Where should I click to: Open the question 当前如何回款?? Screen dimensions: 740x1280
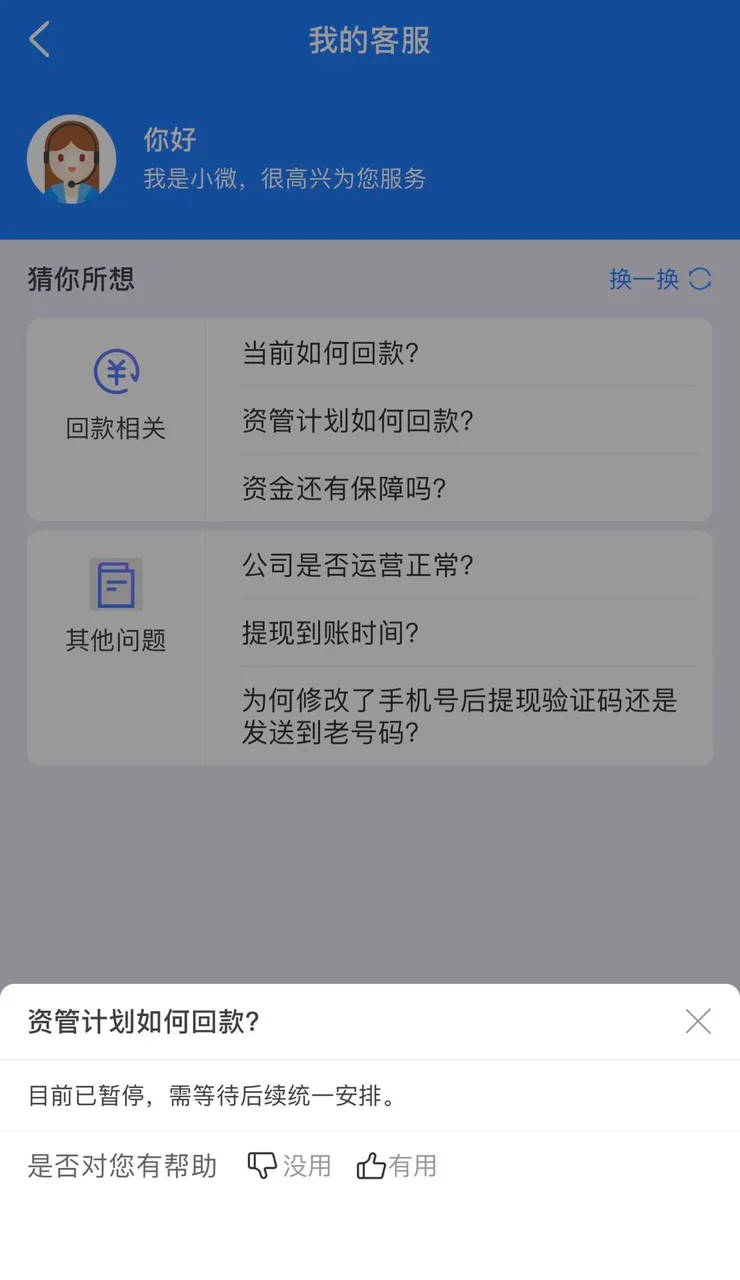(x=330, y=353)
